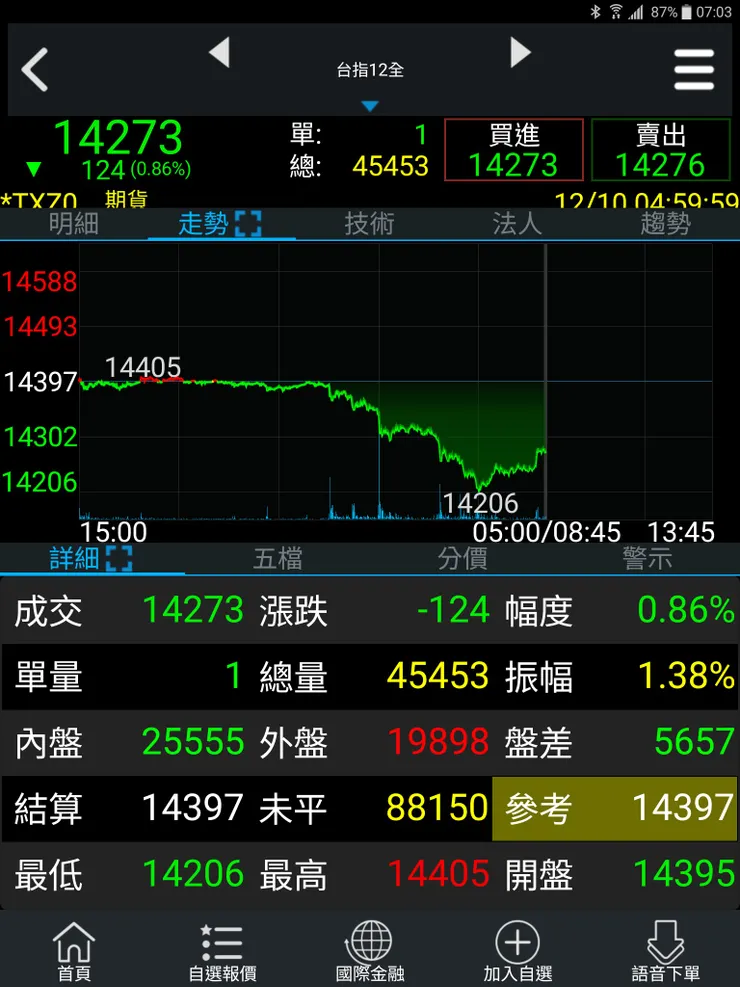This screenshot has height=987, width=740.
Task: Open 自選報價 watchlist quotes
Action: [x=222, y=950]
